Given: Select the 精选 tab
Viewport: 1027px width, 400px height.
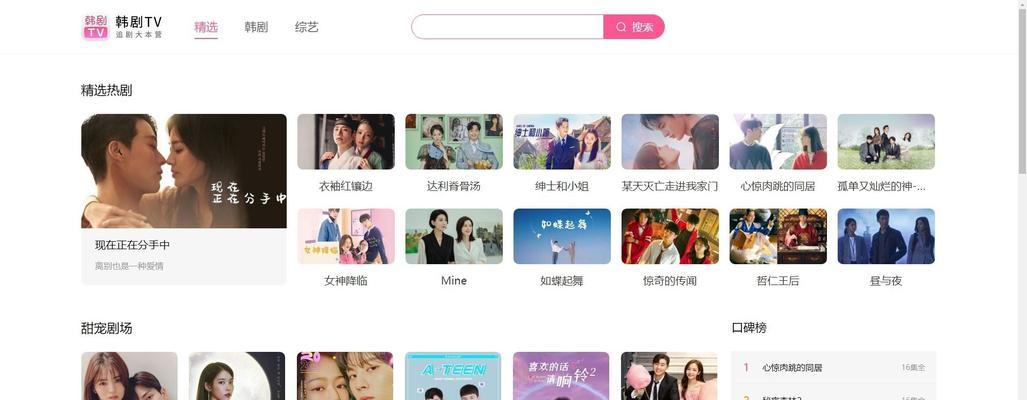Looking at the screenshot, I should (x=206, y=27).
